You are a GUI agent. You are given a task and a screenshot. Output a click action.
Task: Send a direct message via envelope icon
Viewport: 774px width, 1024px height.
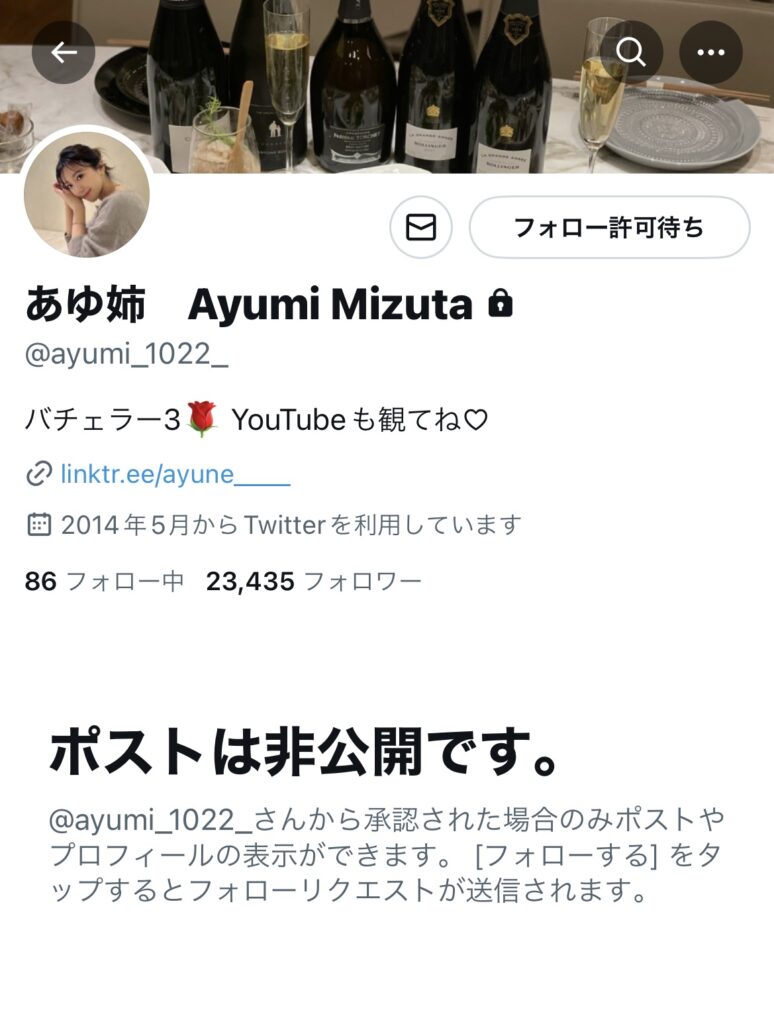click(x=421, y=228)
